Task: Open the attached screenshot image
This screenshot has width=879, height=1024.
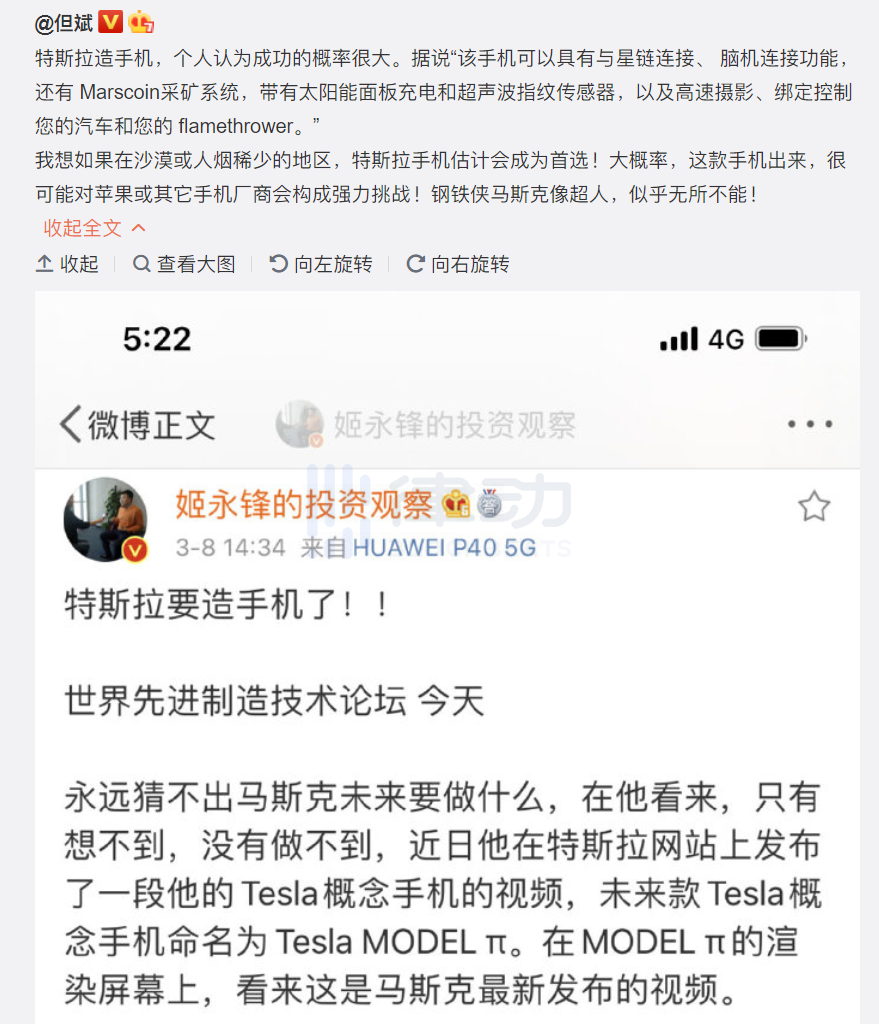Action: click(x=446, y=660)
